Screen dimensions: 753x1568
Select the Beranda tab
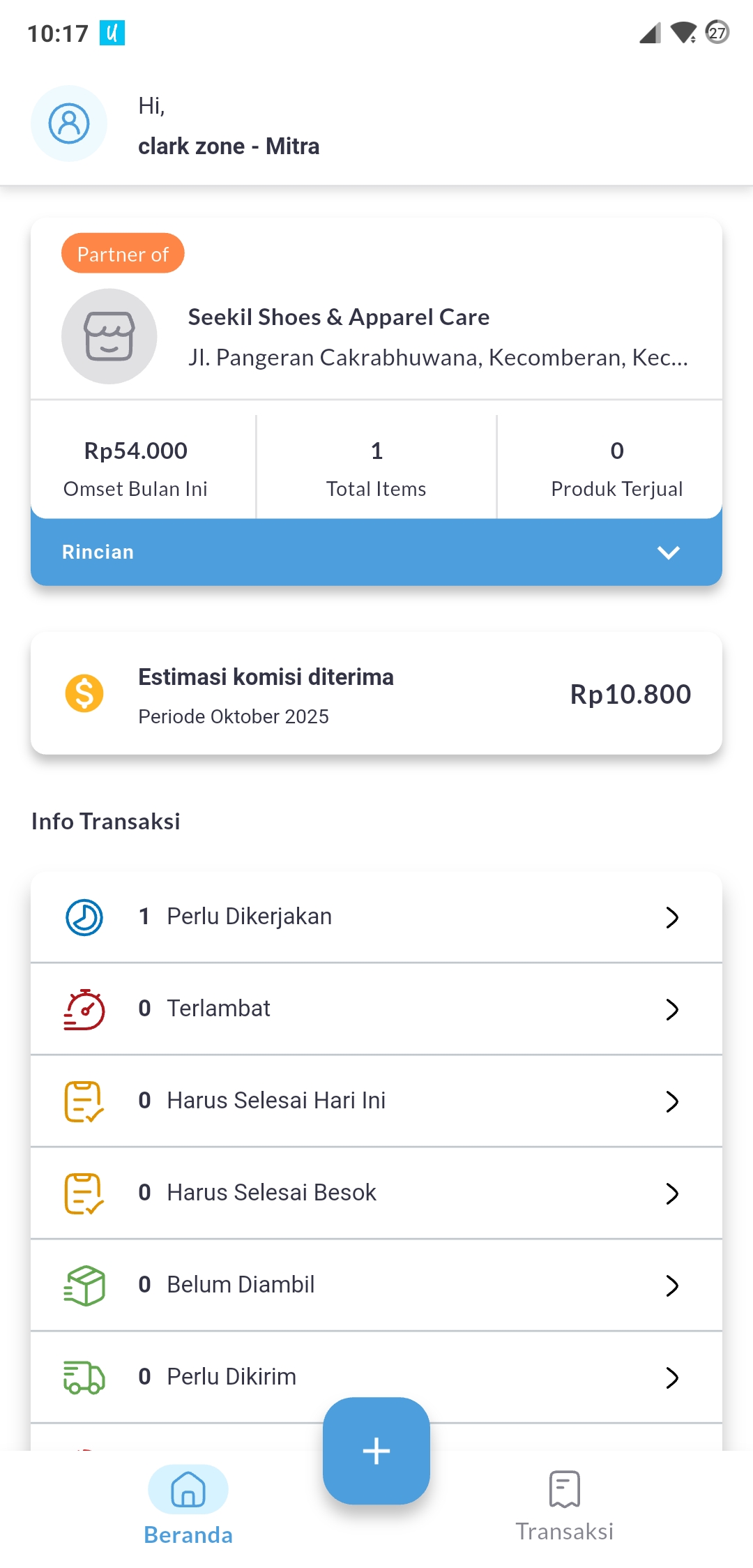[x=188, y=1507]
